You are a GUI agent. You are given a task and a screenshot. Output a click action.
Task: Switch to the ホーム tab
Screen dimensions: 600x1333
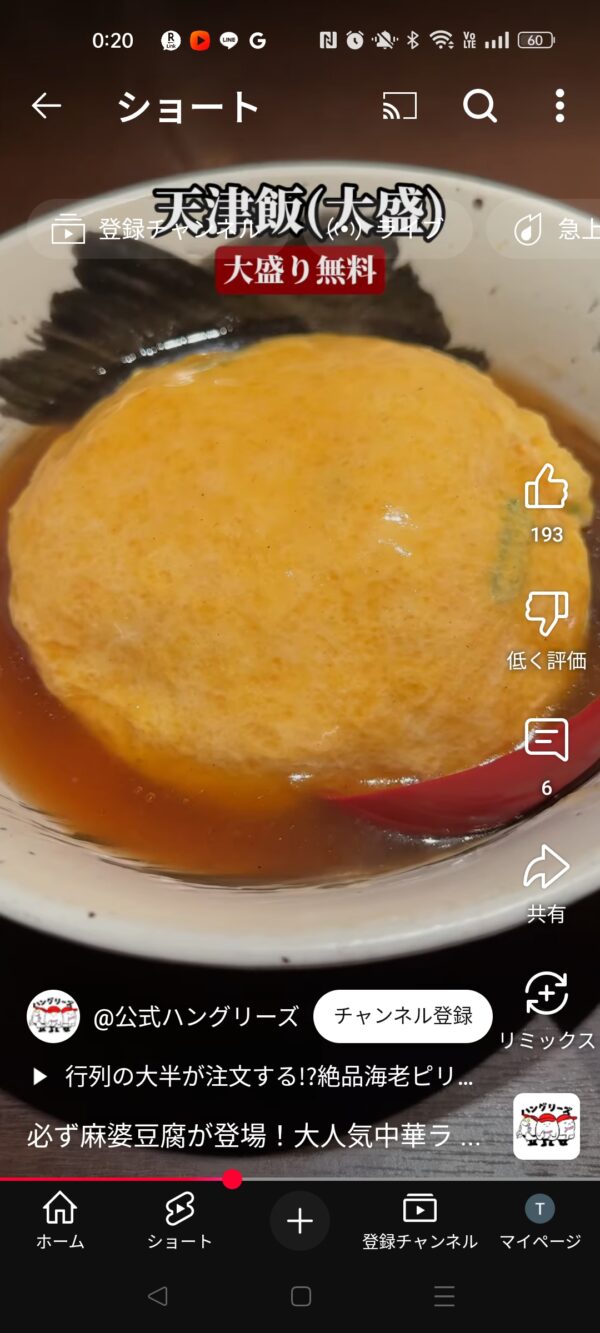point(60,1221)
